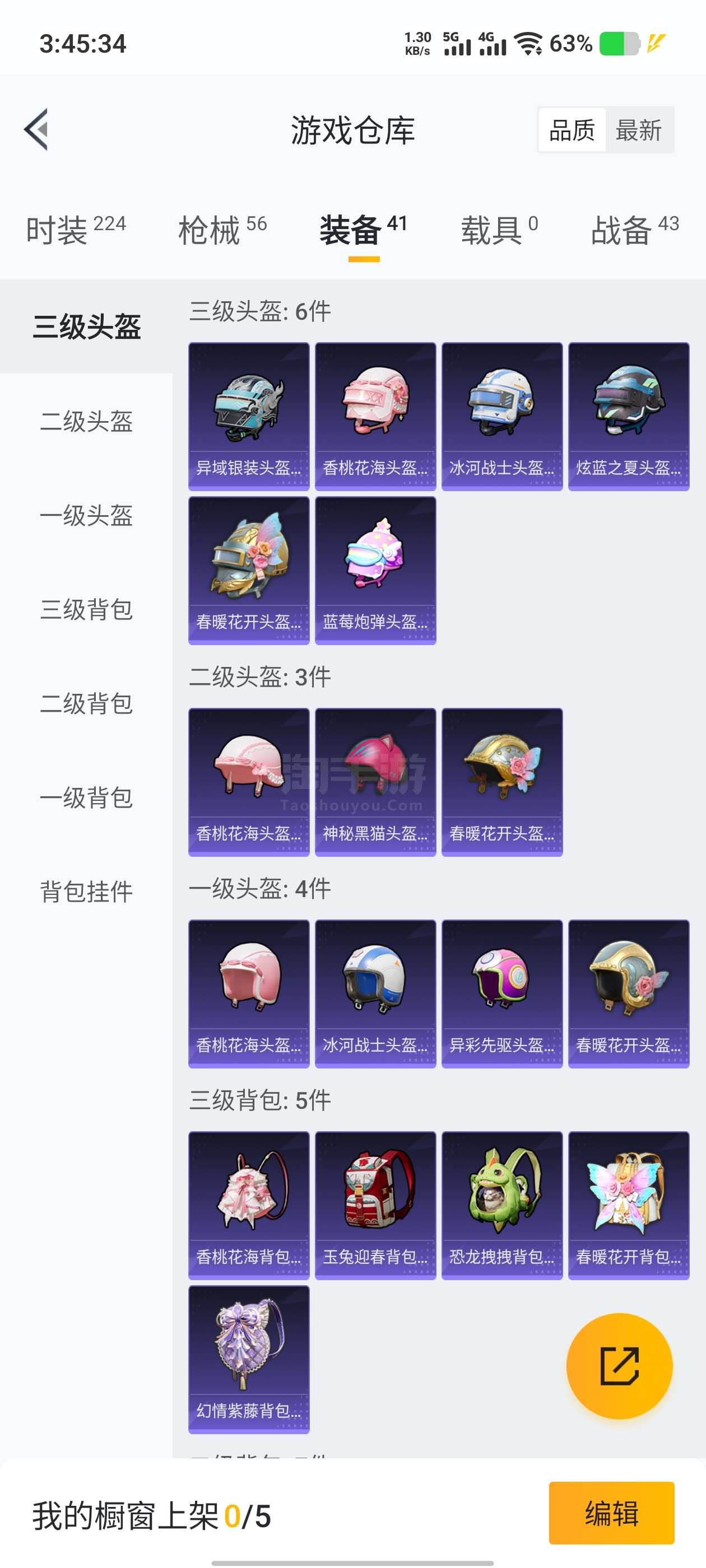
Task: View the 幻情紫藤背包 item
Action: click(x=249, y=1359)
